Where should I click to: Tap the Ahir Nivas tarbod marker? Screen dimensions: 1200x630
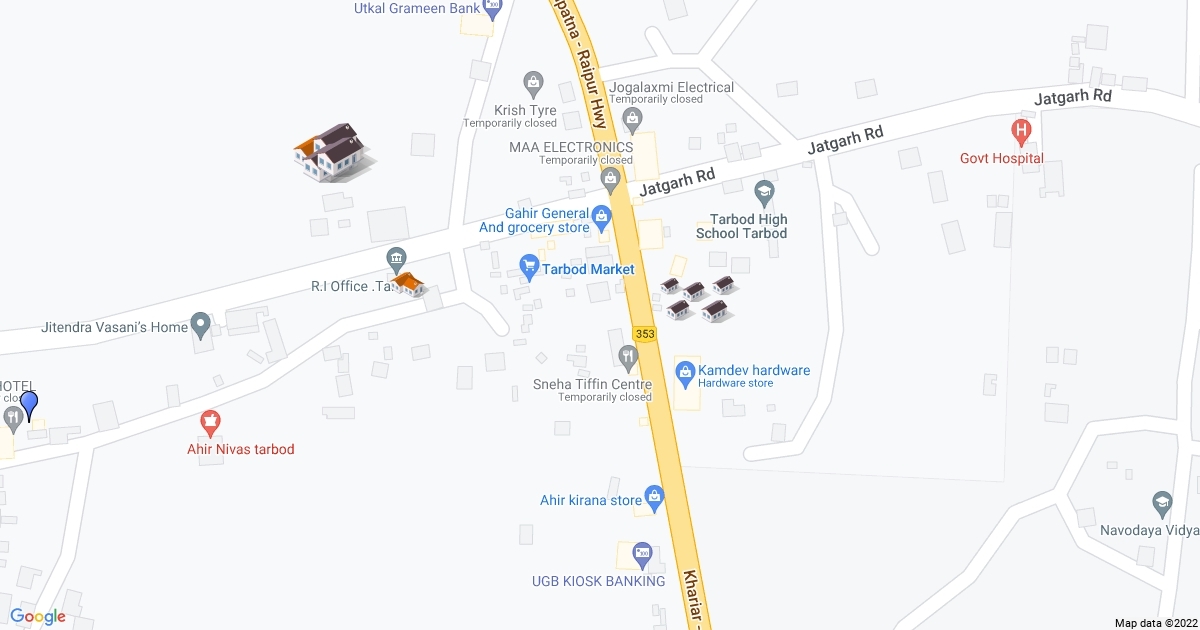[210, 422]
